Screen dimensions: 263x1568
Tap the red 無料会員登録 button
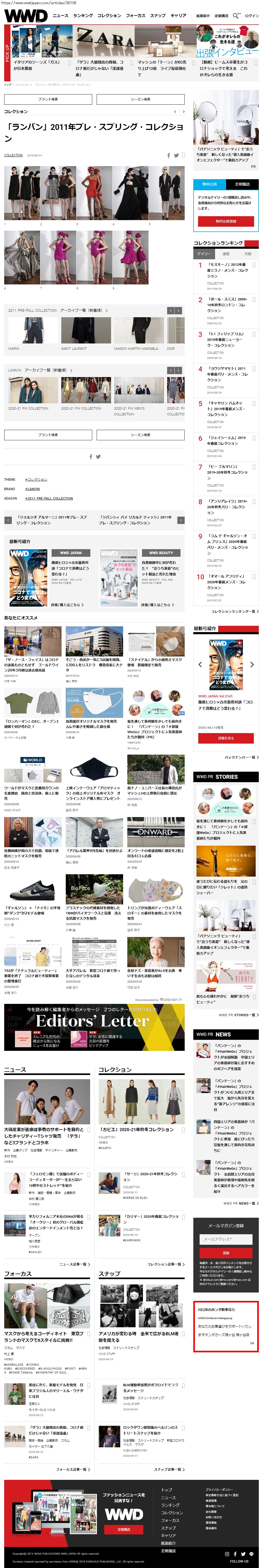225,221
